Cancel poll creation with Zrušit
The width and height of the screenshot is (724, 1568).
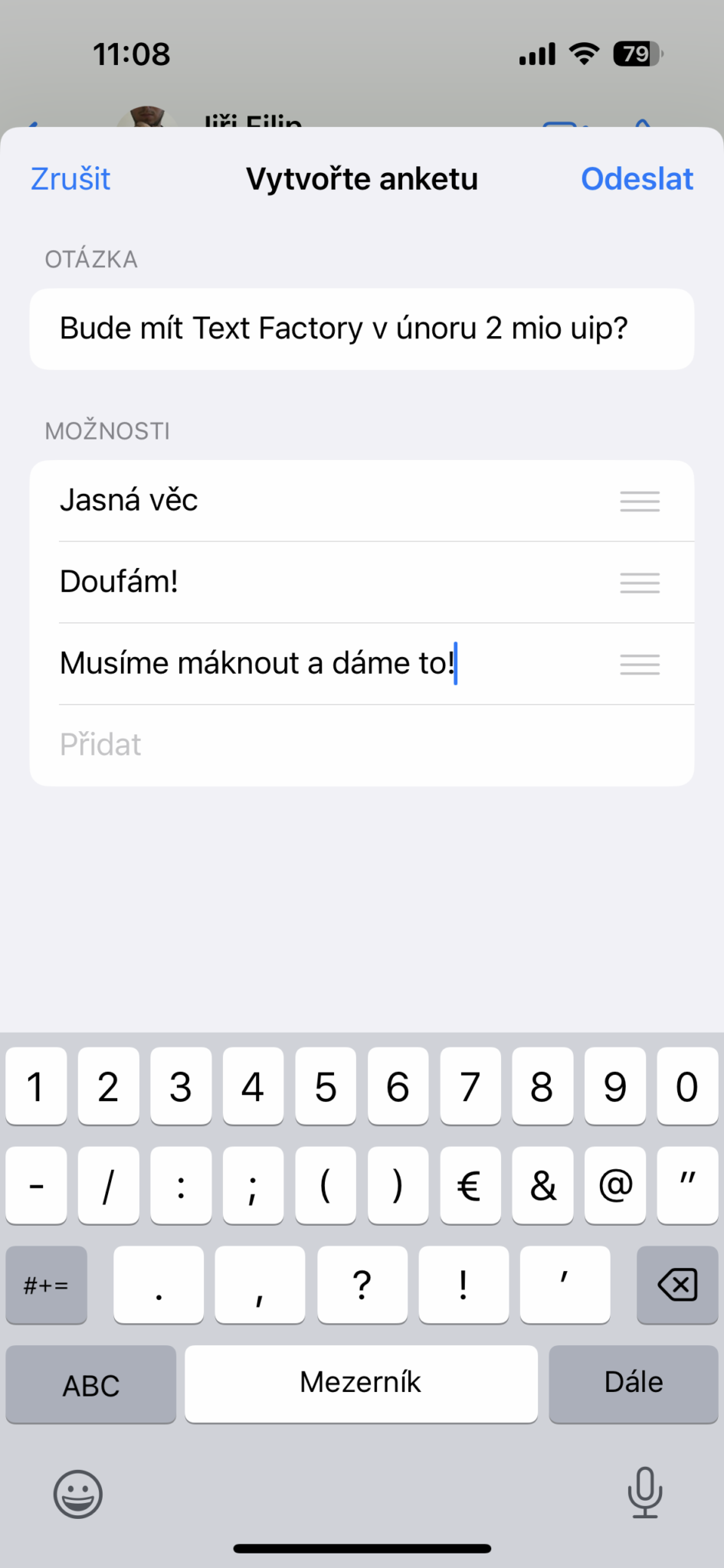click(70, 178)
